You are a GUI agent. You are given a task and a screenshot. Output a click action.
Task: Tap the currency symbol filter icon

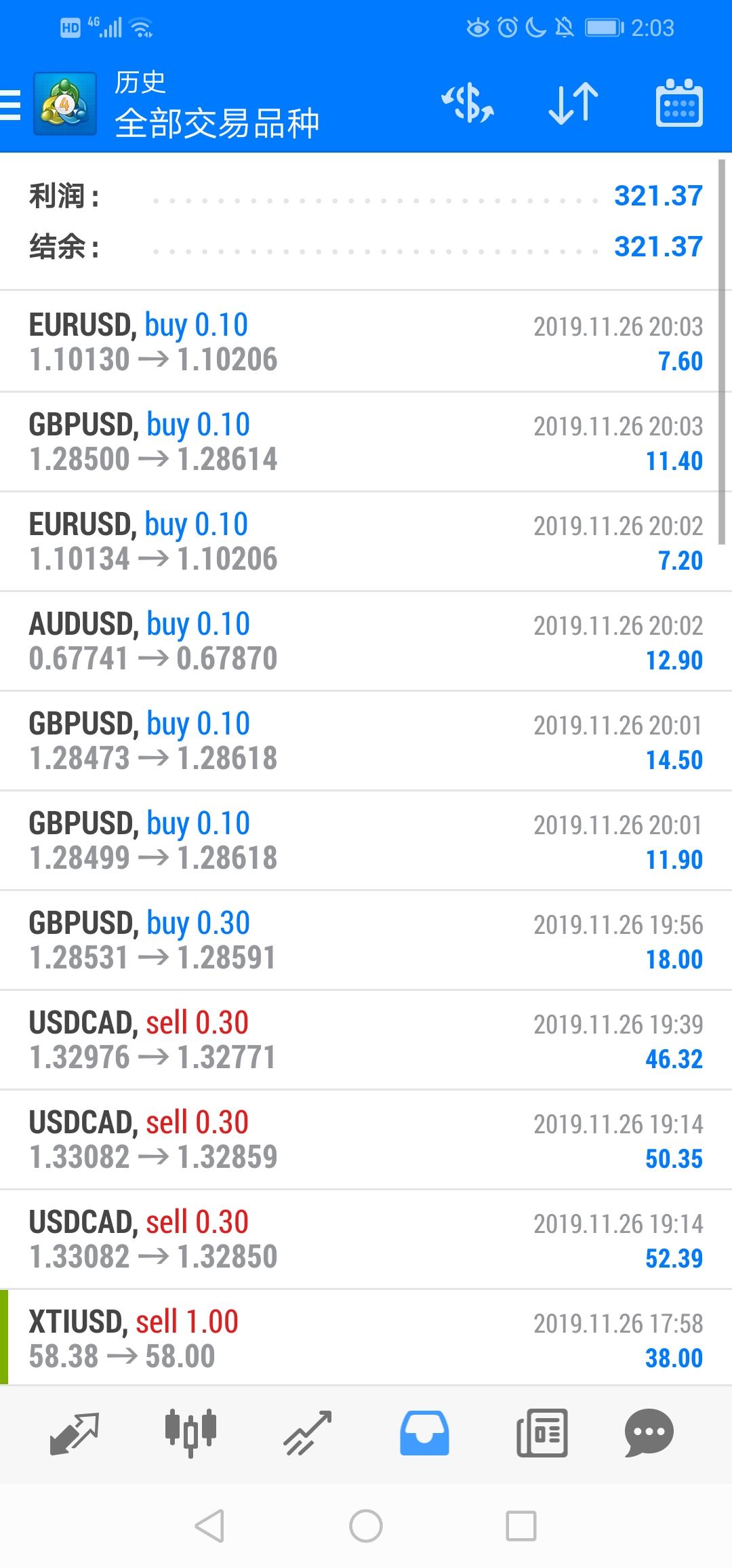[468, 103]
